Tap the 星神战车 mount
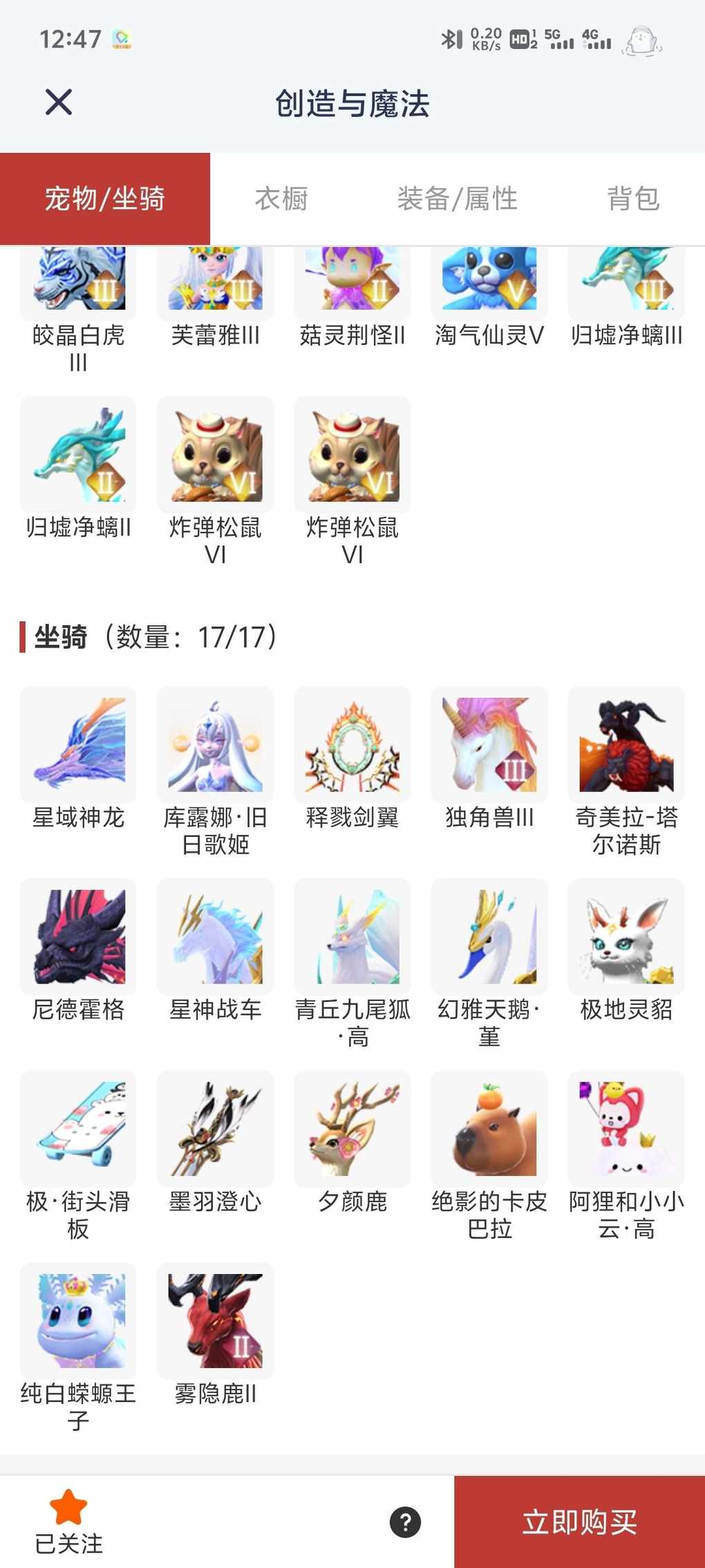The width and height of the screenshot is (705, 1568). click(216, 937)
